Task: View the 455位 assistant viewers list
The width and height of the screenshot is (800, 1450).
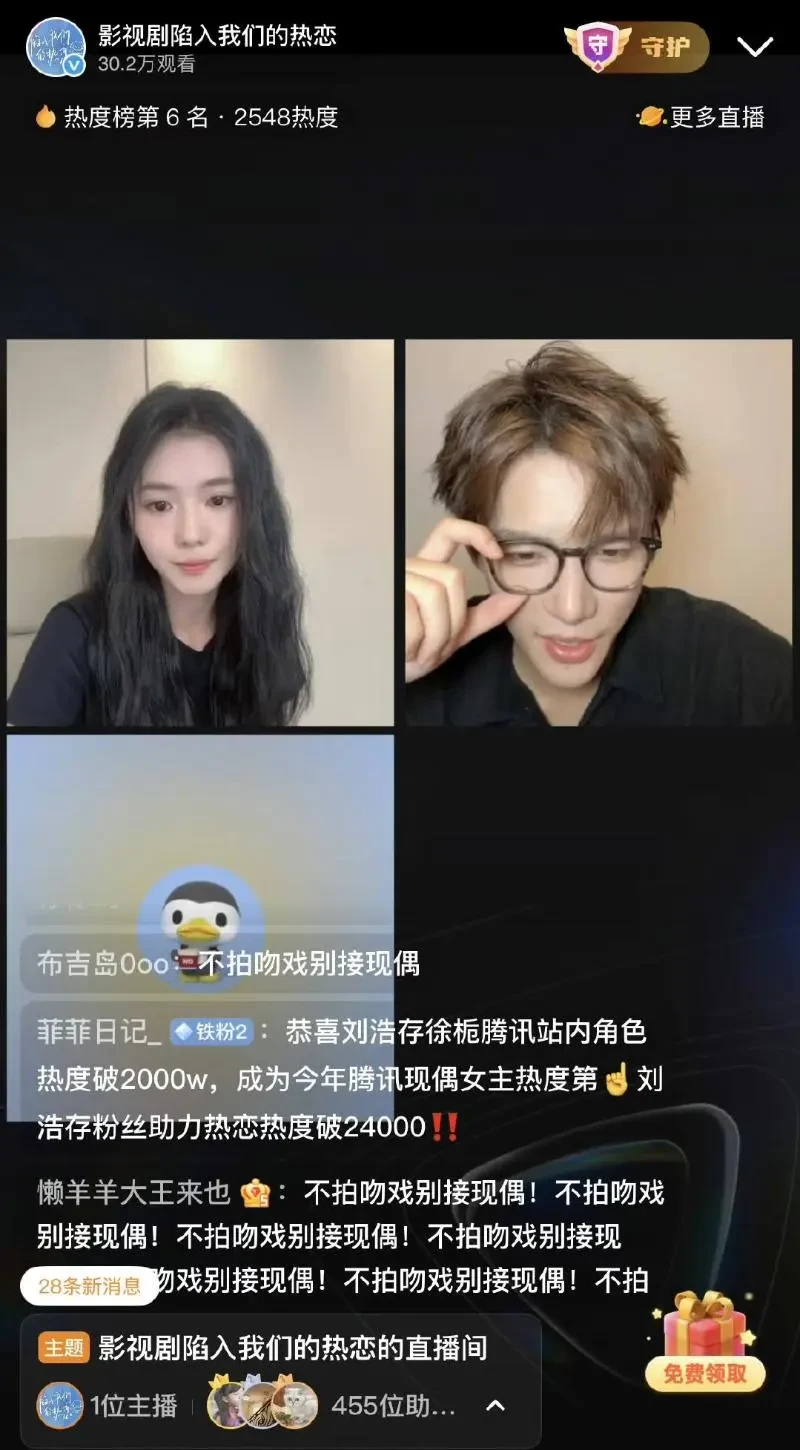Action: click(x=392, y=1405)
